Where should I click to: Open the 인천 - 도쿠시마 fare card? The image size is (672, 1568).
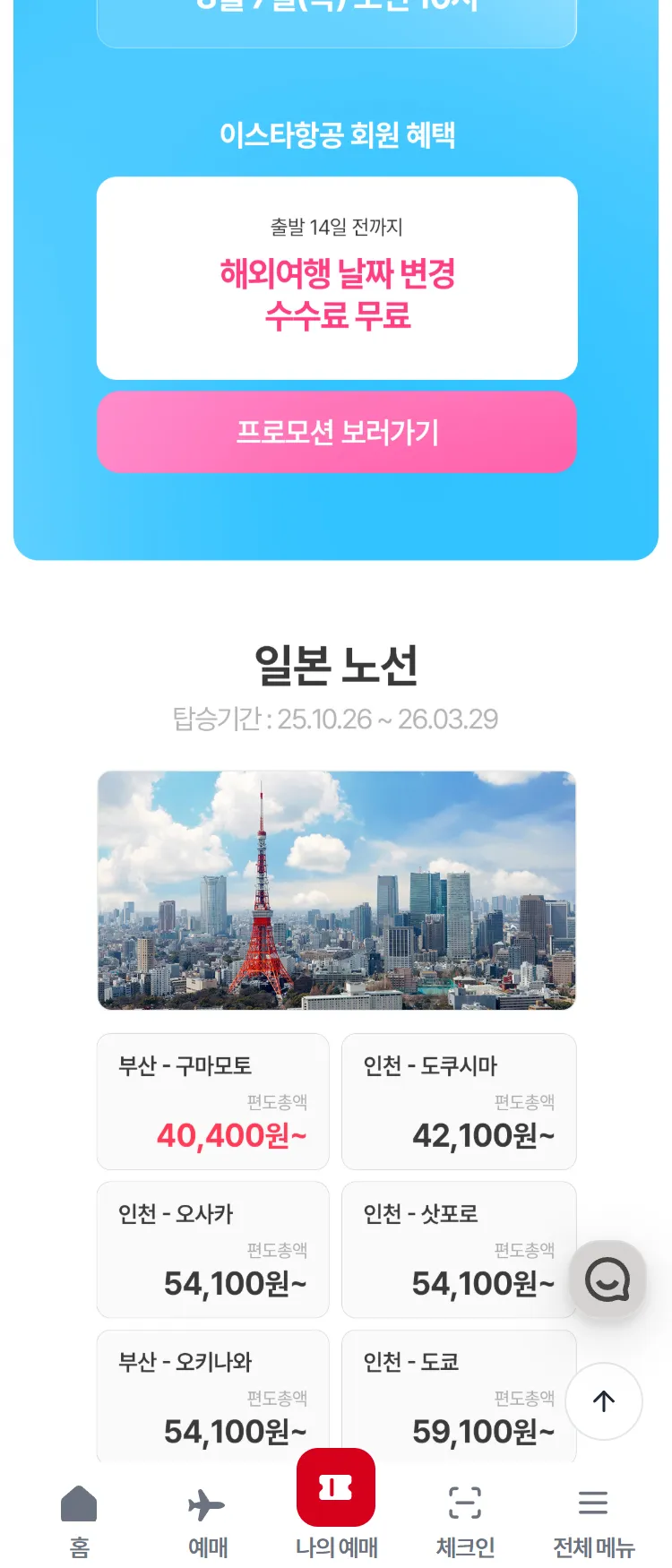458,1101
